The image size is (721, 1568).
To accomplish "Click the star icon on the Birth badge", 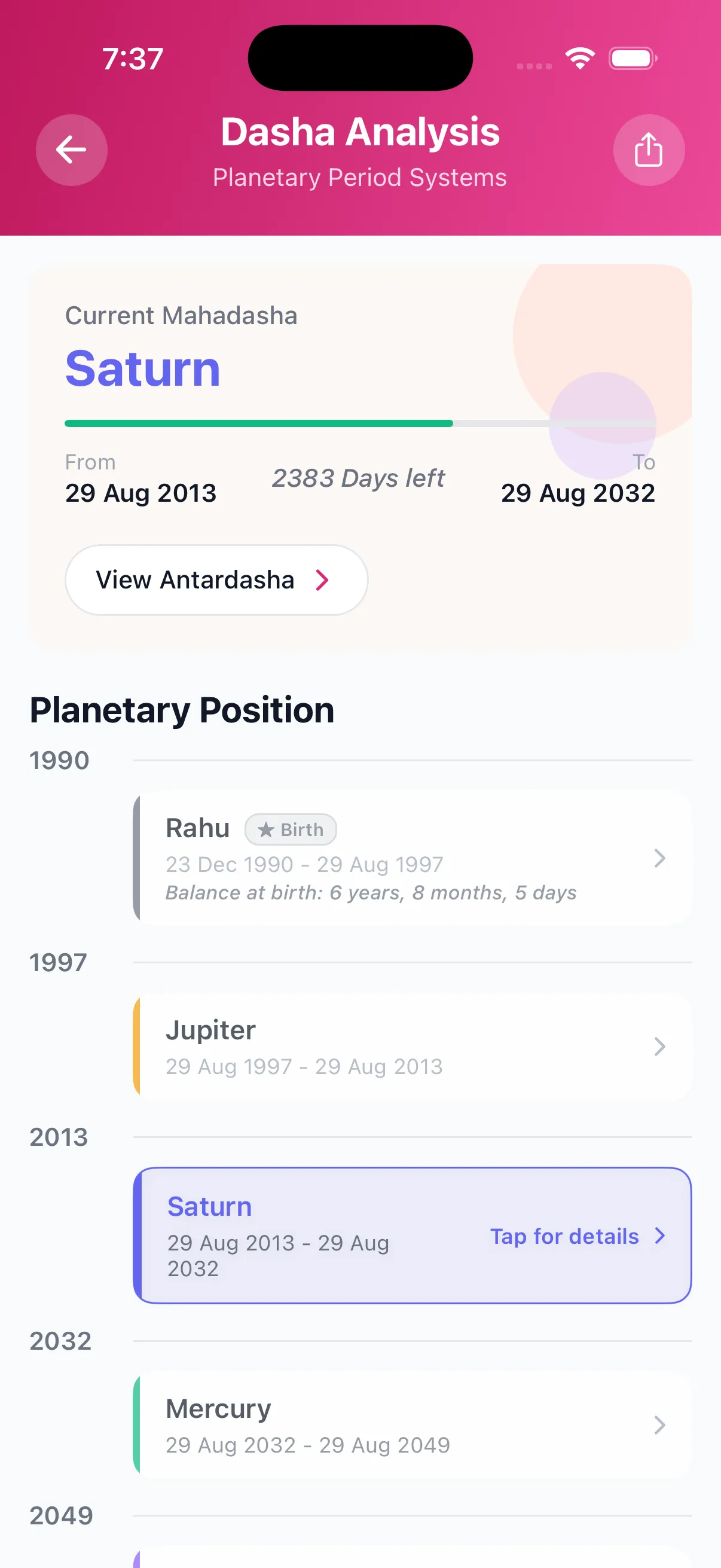I will 266,829.
